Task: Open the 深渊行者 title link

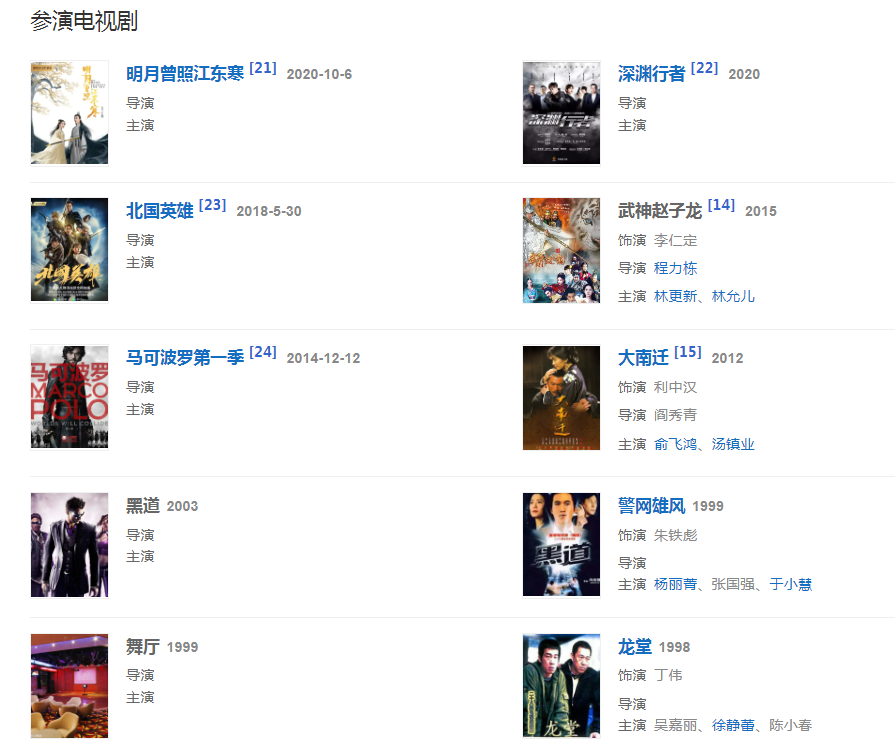Action: click(651, 74)
